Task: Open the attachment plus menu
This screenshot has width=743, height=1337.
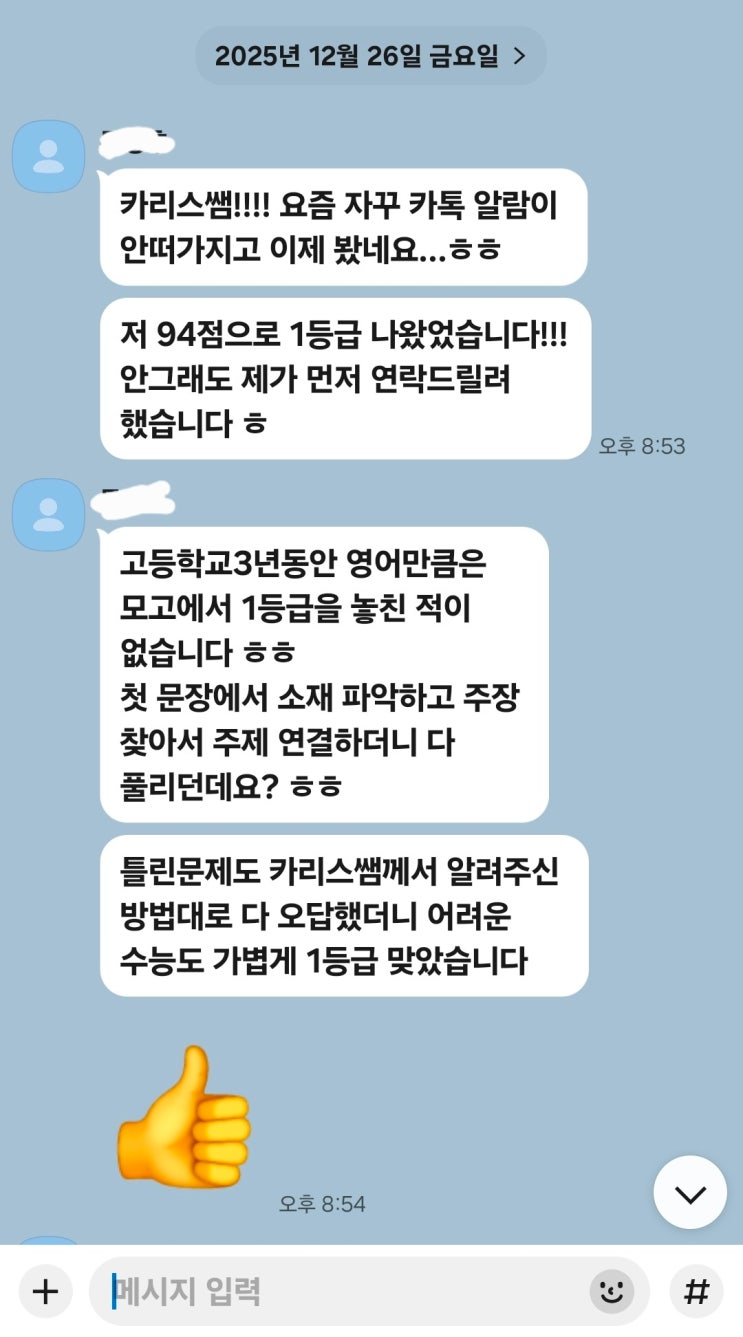Action: (45, 1291)
